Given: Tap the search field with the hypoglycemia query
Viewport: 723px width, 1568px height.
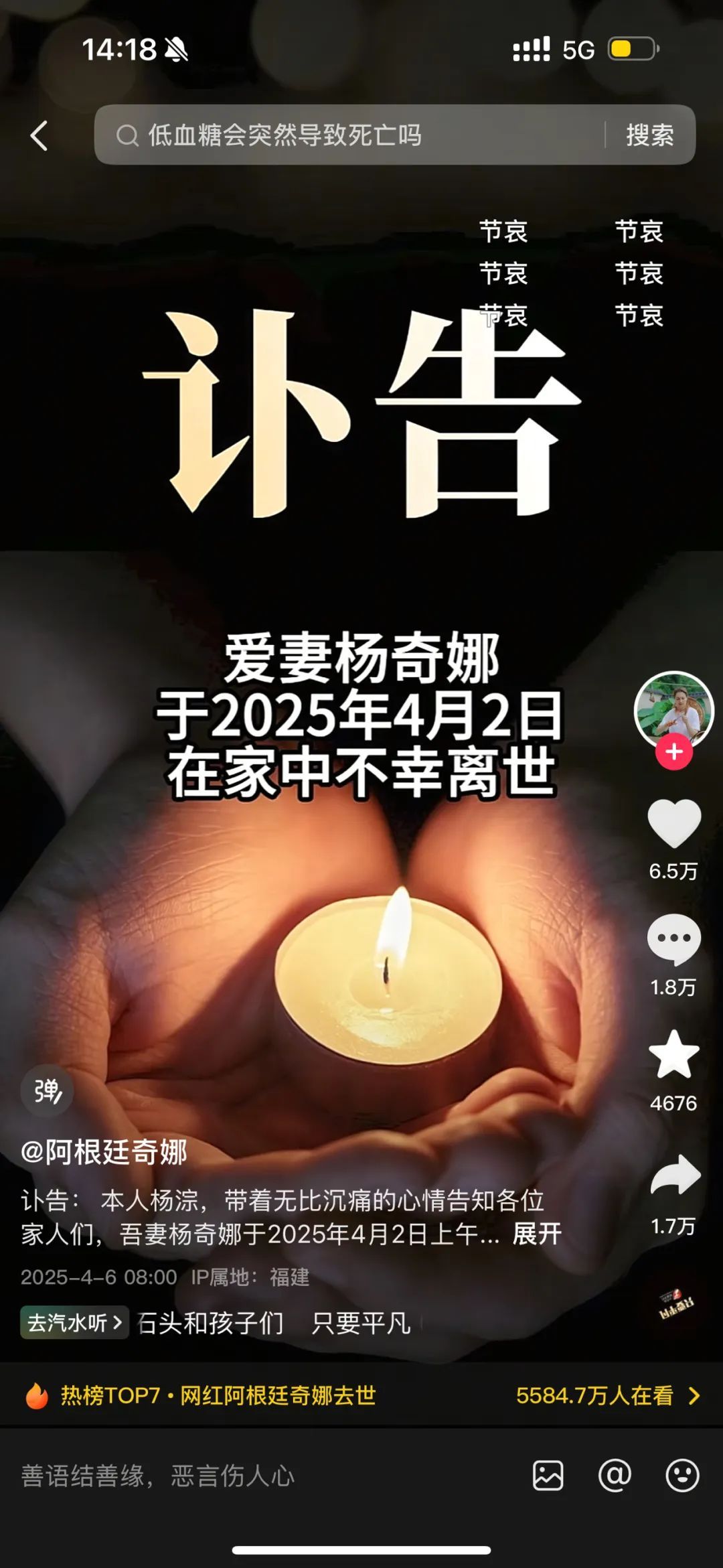Looking at the screenshot, I should pos(348,135).
